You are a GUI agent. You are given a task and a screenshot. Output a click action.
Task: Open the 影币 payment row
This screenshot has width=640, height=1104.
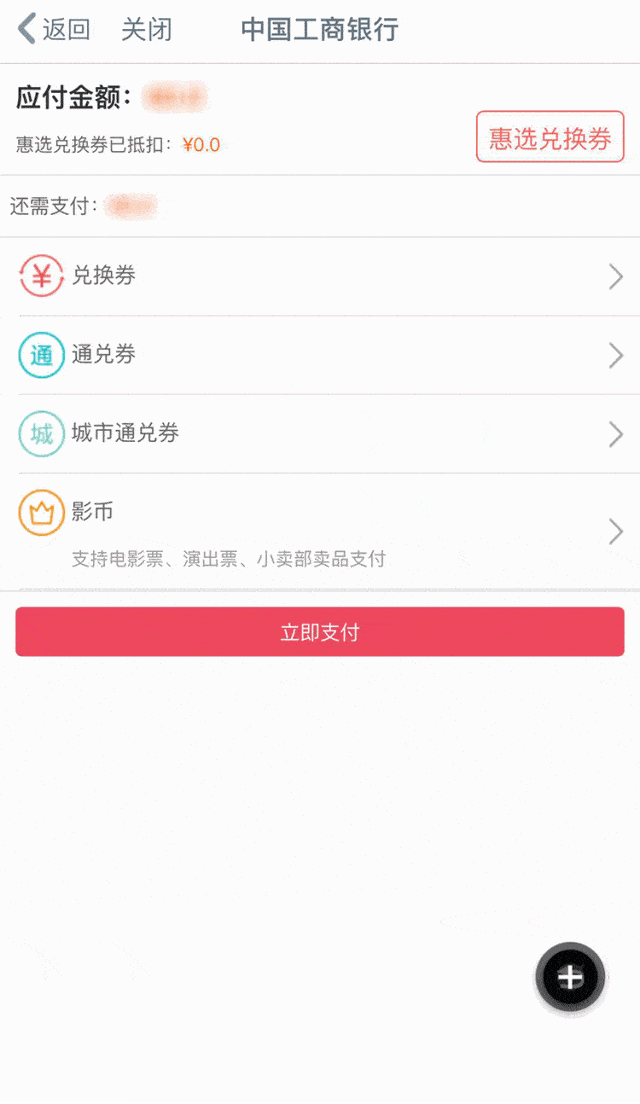(x=320, y=532)
